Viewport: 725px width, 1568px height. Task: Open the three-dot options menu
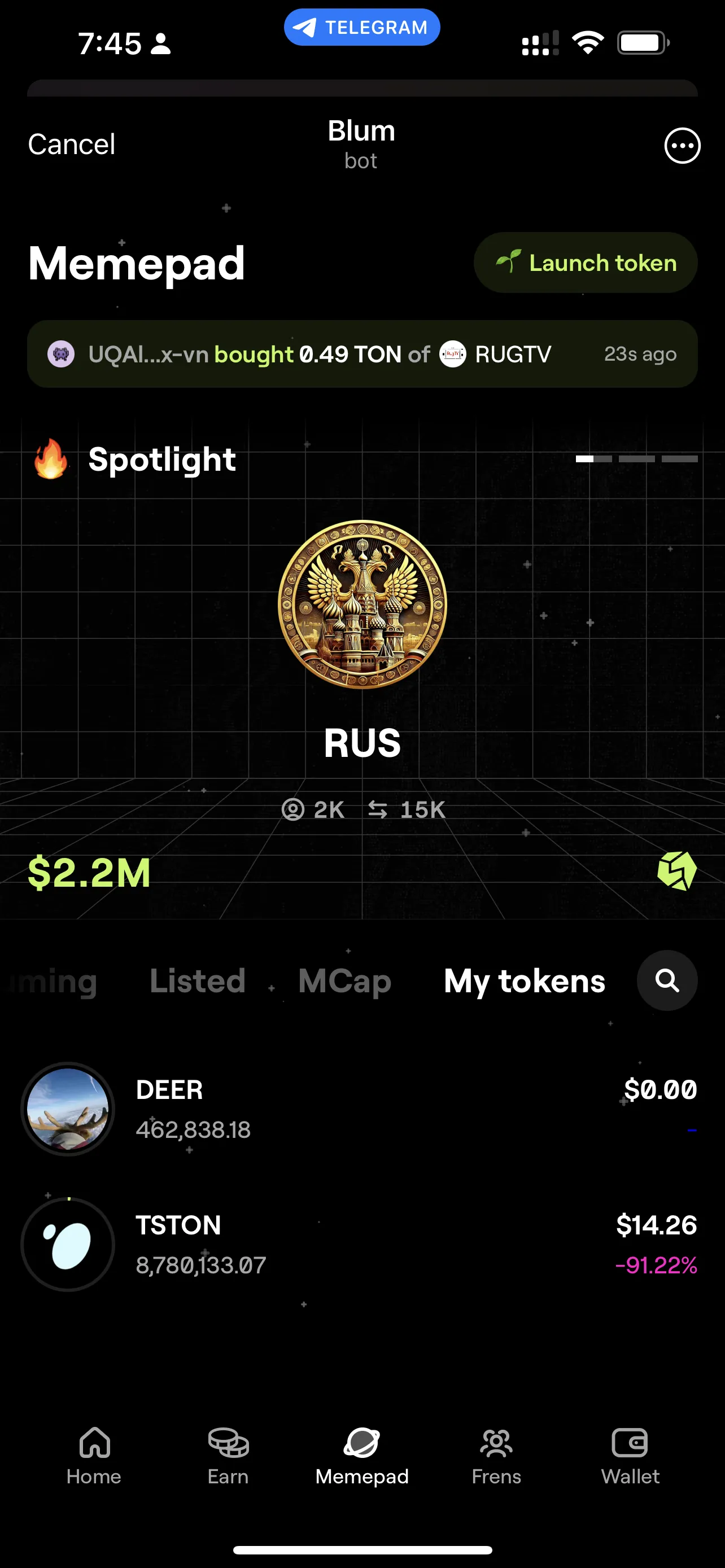pos(682,146)
